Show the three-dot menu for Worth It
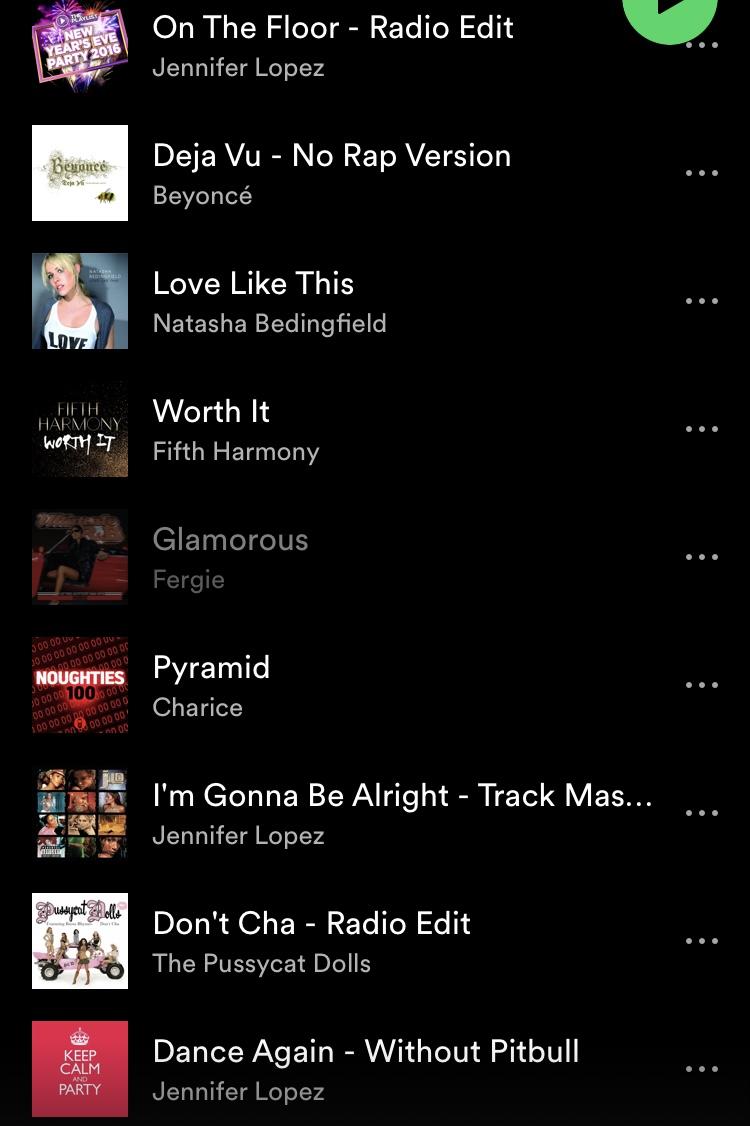 point(702,430)
